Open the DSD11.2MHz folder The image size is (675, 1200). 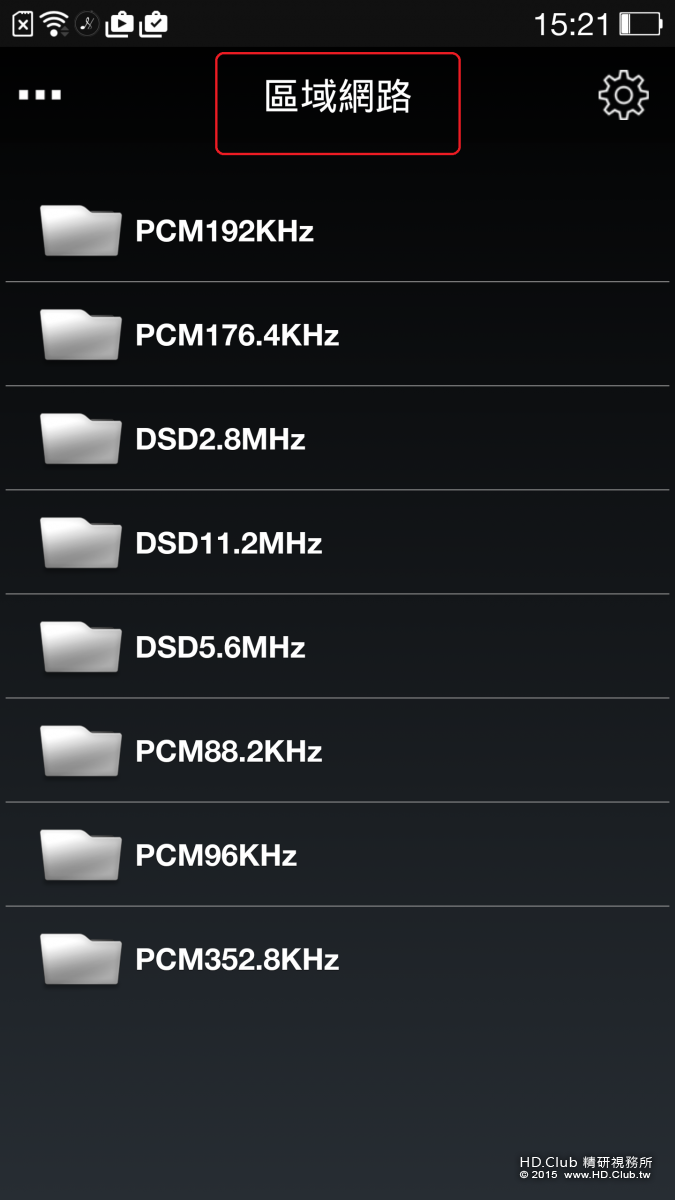coord(228,544)
